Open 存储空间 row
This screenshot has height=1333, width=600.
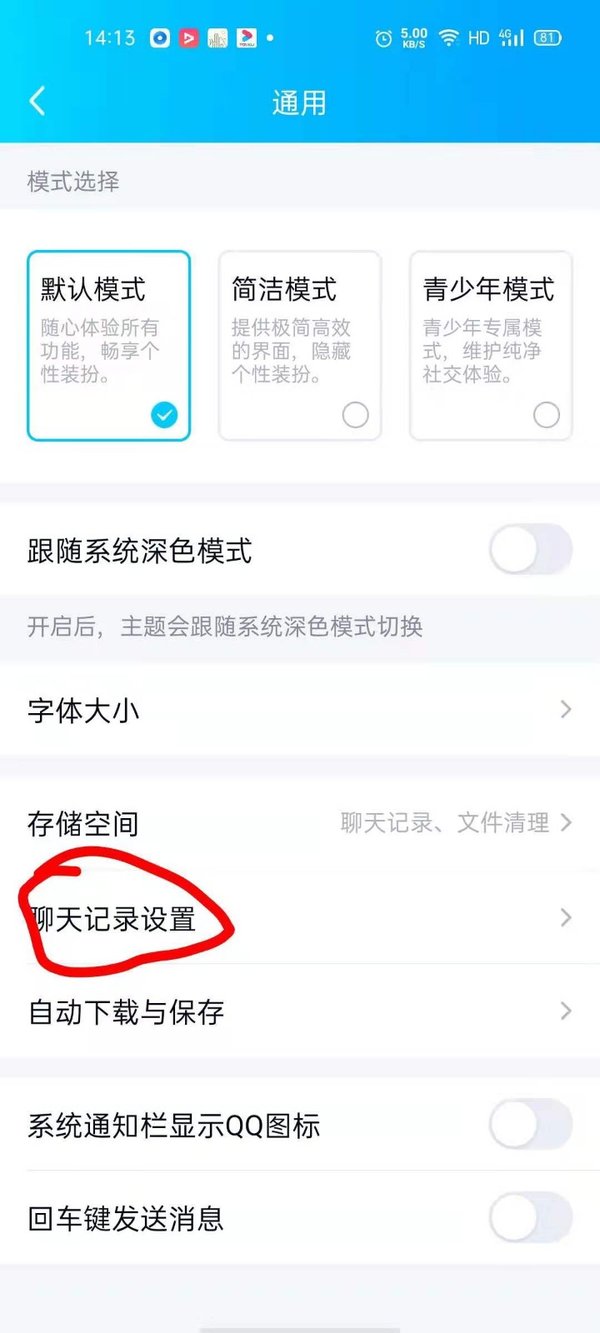coord(300,823)
